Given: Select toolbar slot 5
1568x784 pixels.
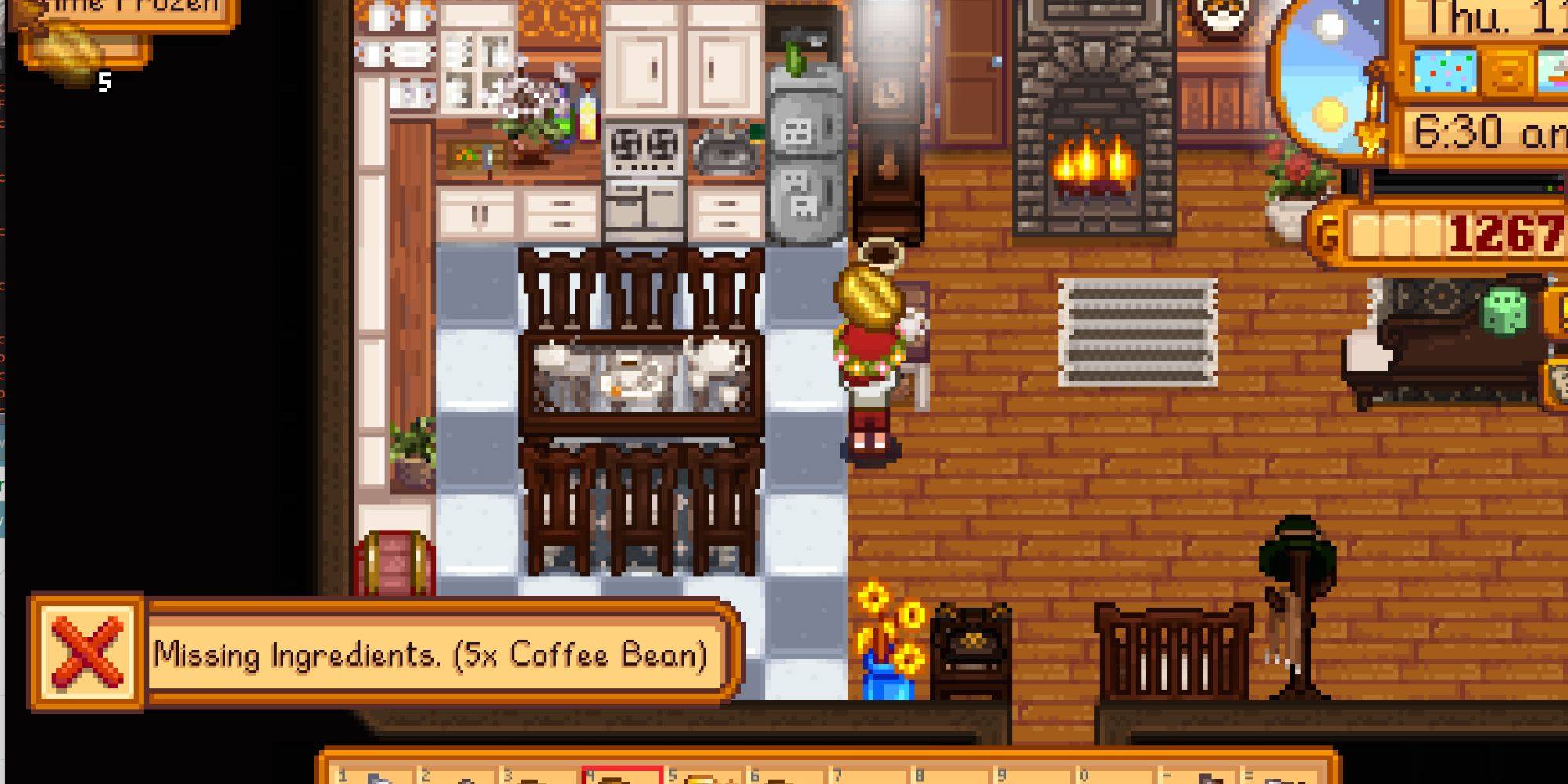Looking at the screenshot, I should (705, 776).
